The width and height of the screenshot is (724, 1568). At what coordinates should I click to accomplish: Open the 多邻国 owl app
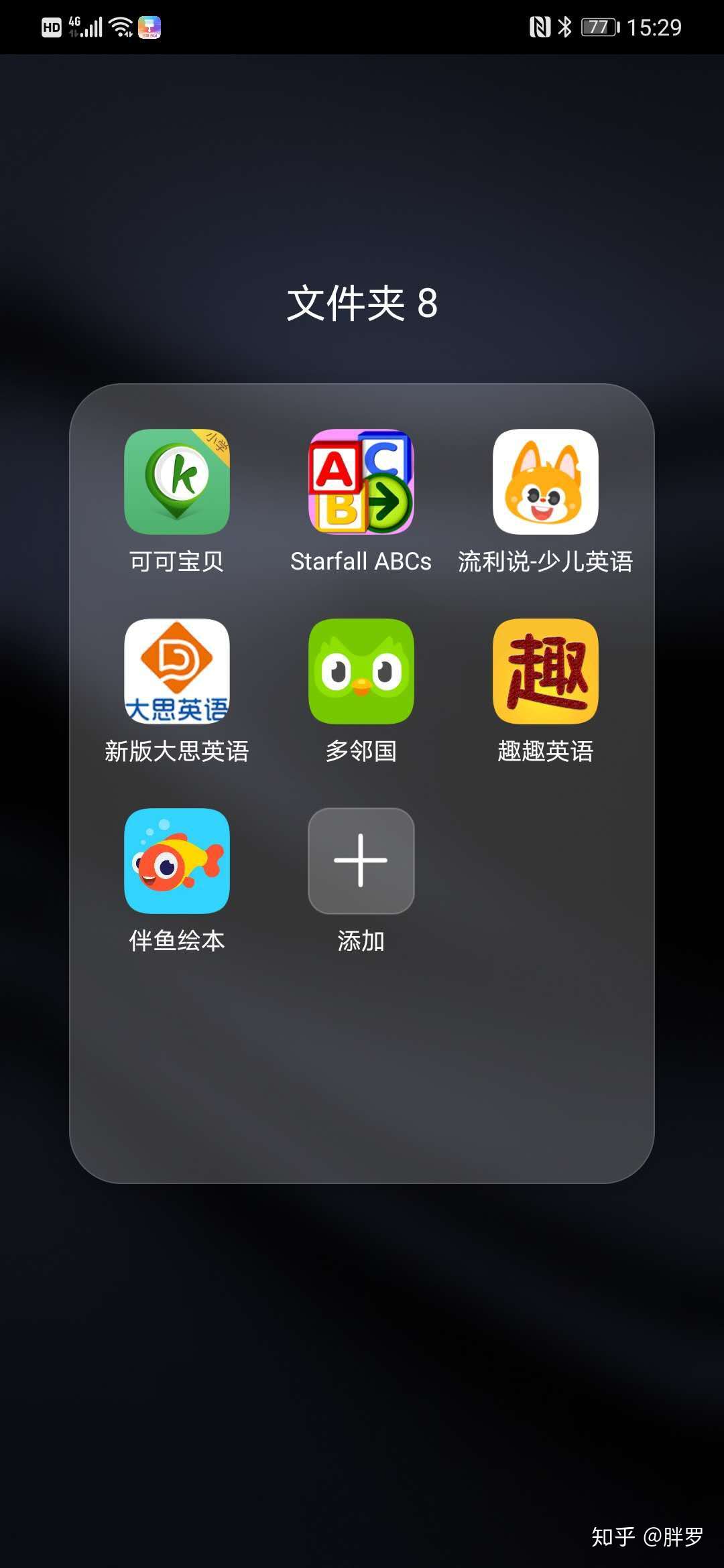361,671
